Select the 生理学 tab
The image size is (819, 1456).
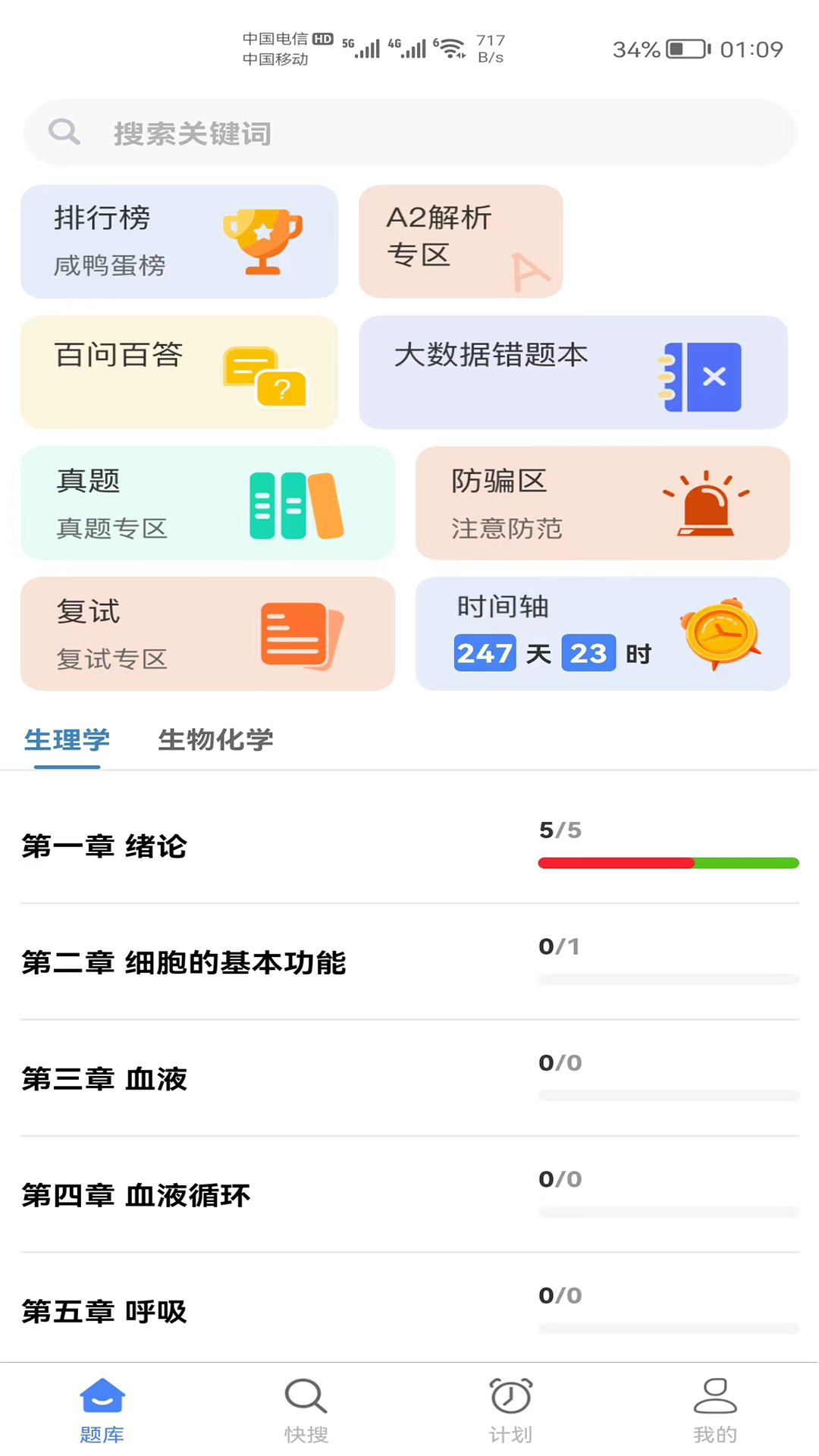point(67,740)
